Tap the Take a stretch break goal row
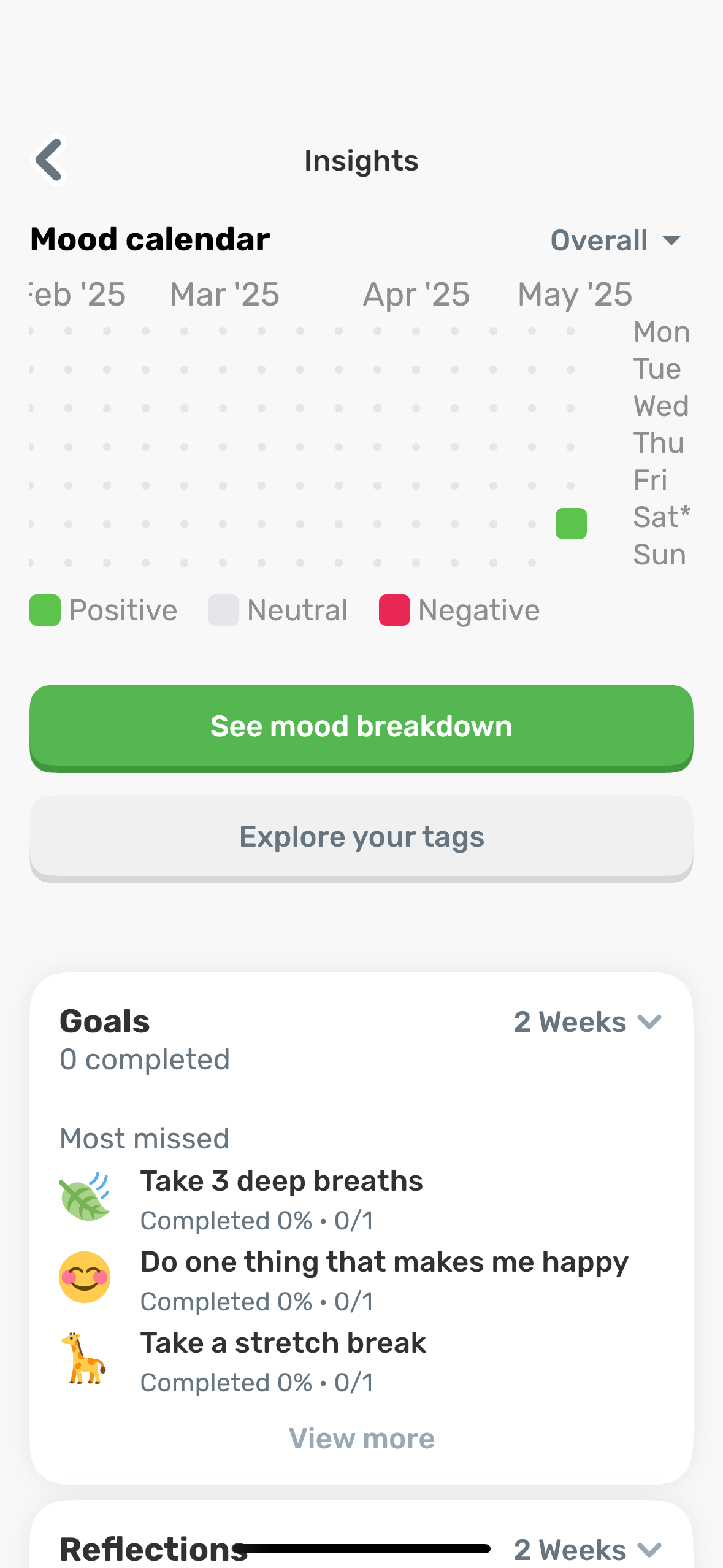Screen dimensions: 723x1568 (283, 1342)
